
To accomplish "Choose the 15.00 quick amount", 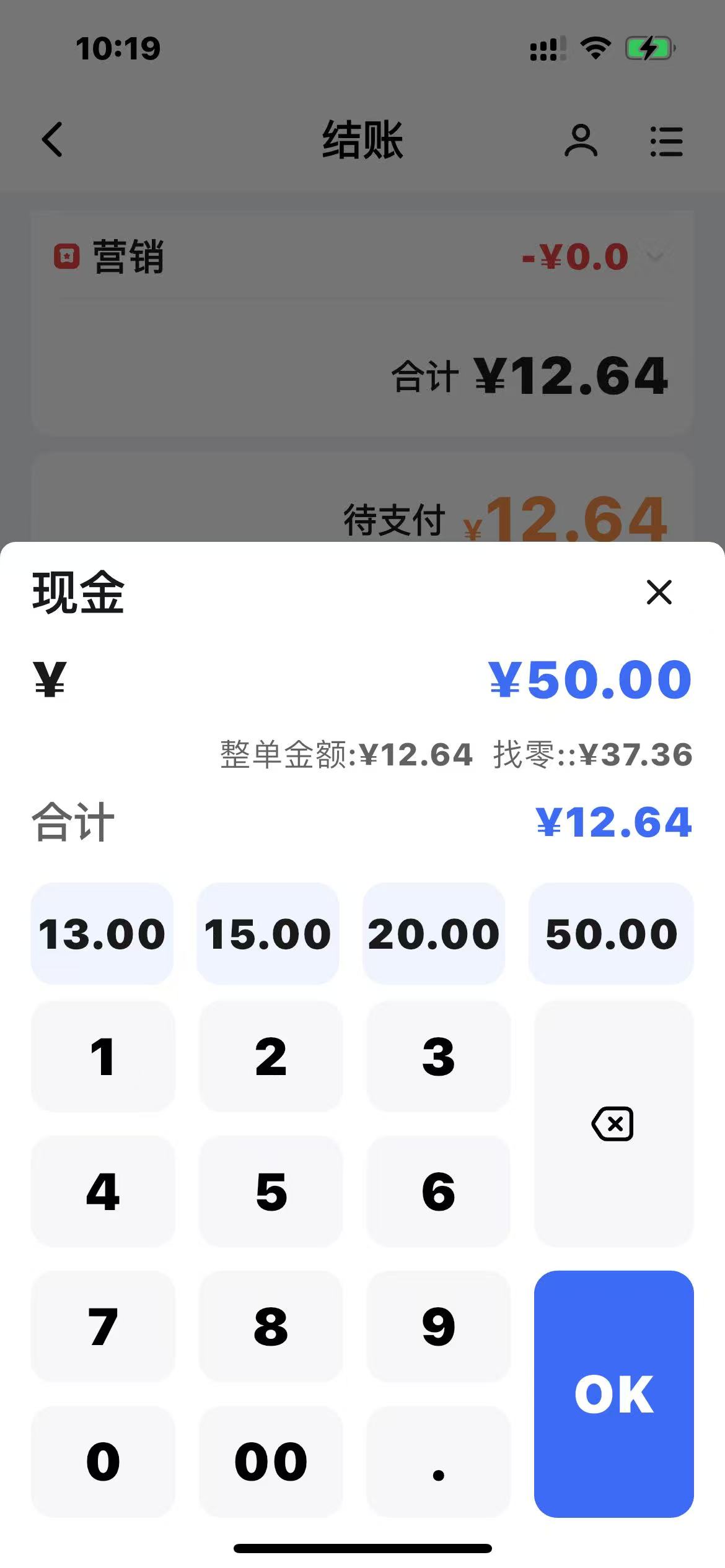I will pyautogui.click(x=268, y=933).
